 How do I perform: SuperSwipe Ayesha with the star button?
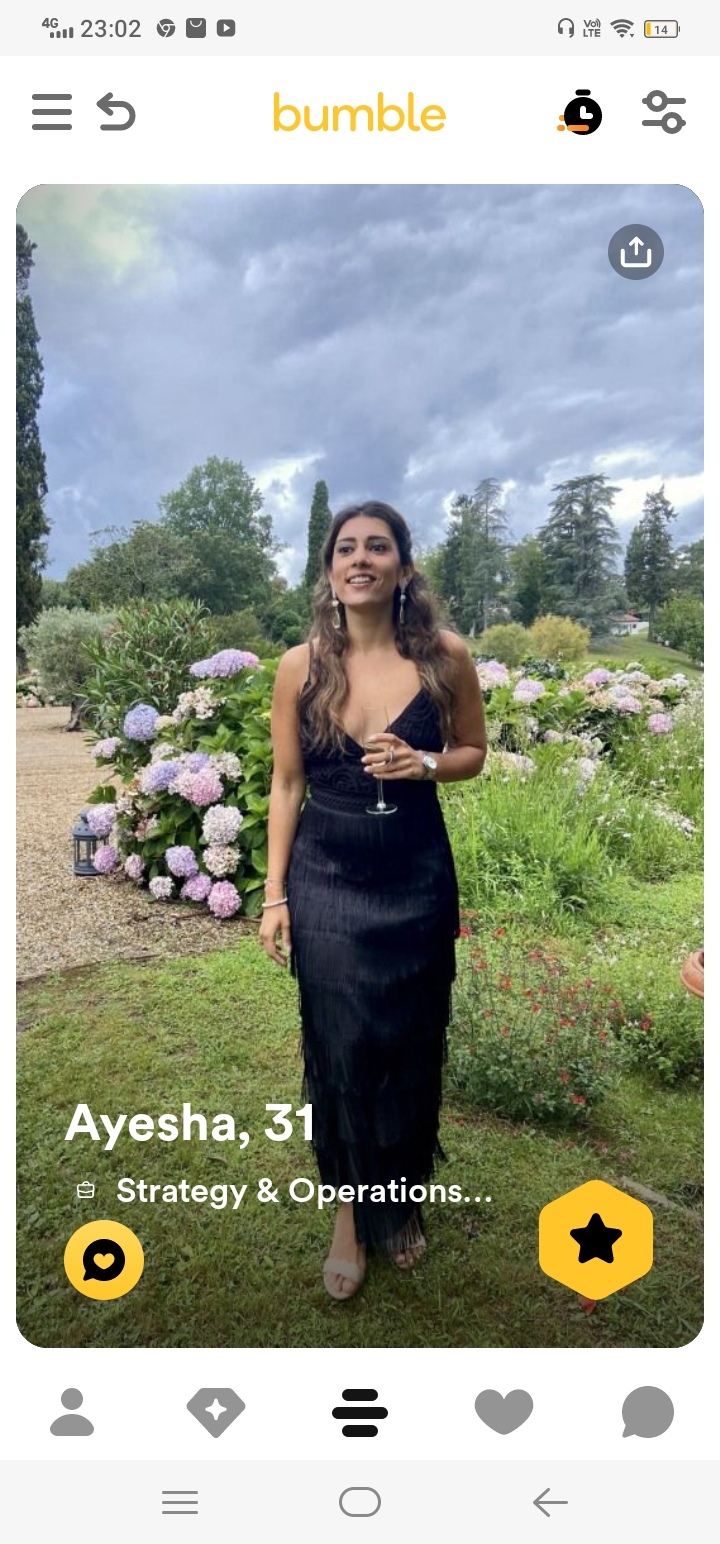(x=596, y=1240)
